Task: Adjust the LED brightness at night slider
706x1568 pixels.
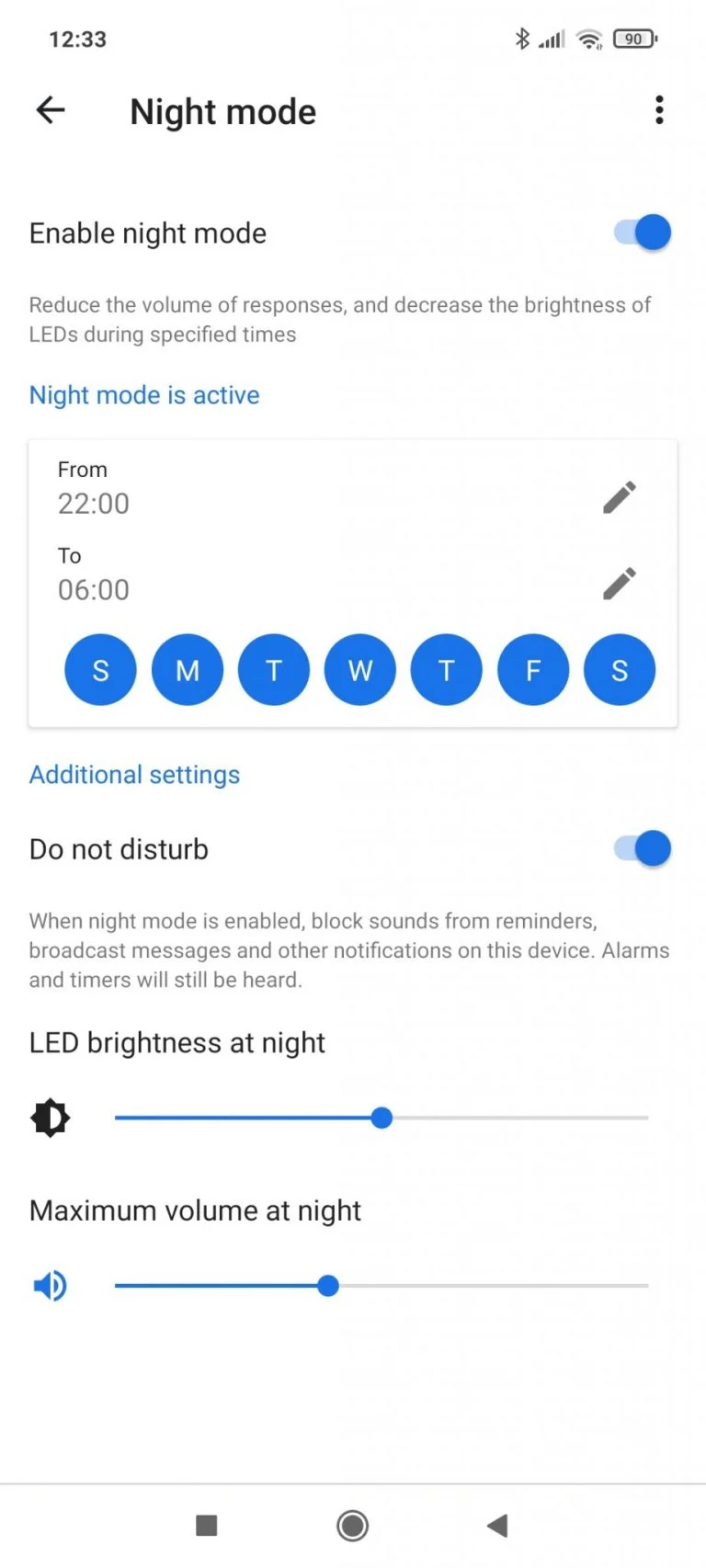Action: click(381, 1118)
